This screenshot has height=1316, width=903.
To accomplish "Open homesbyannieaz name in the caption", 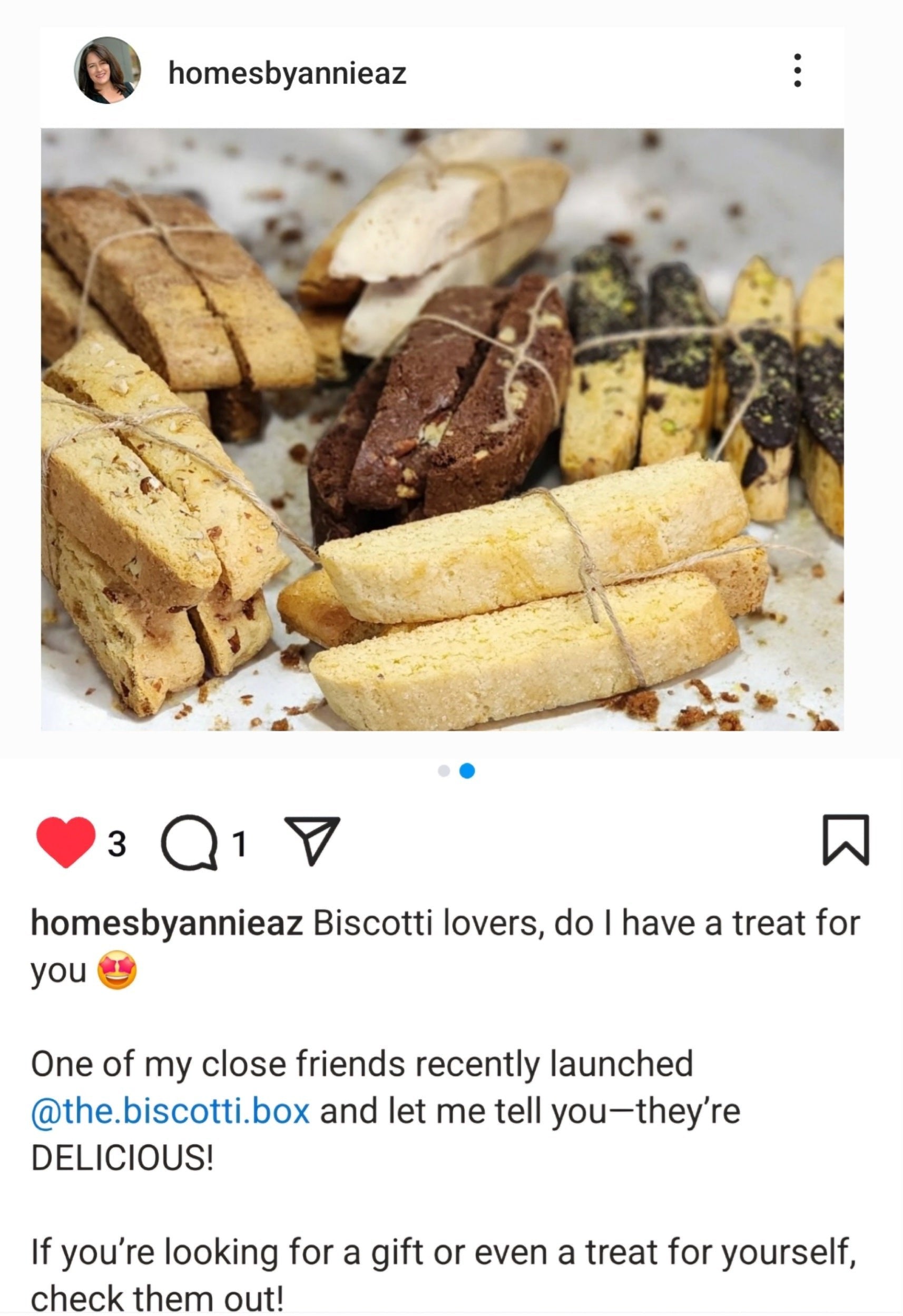I will (x=166, y=924).
